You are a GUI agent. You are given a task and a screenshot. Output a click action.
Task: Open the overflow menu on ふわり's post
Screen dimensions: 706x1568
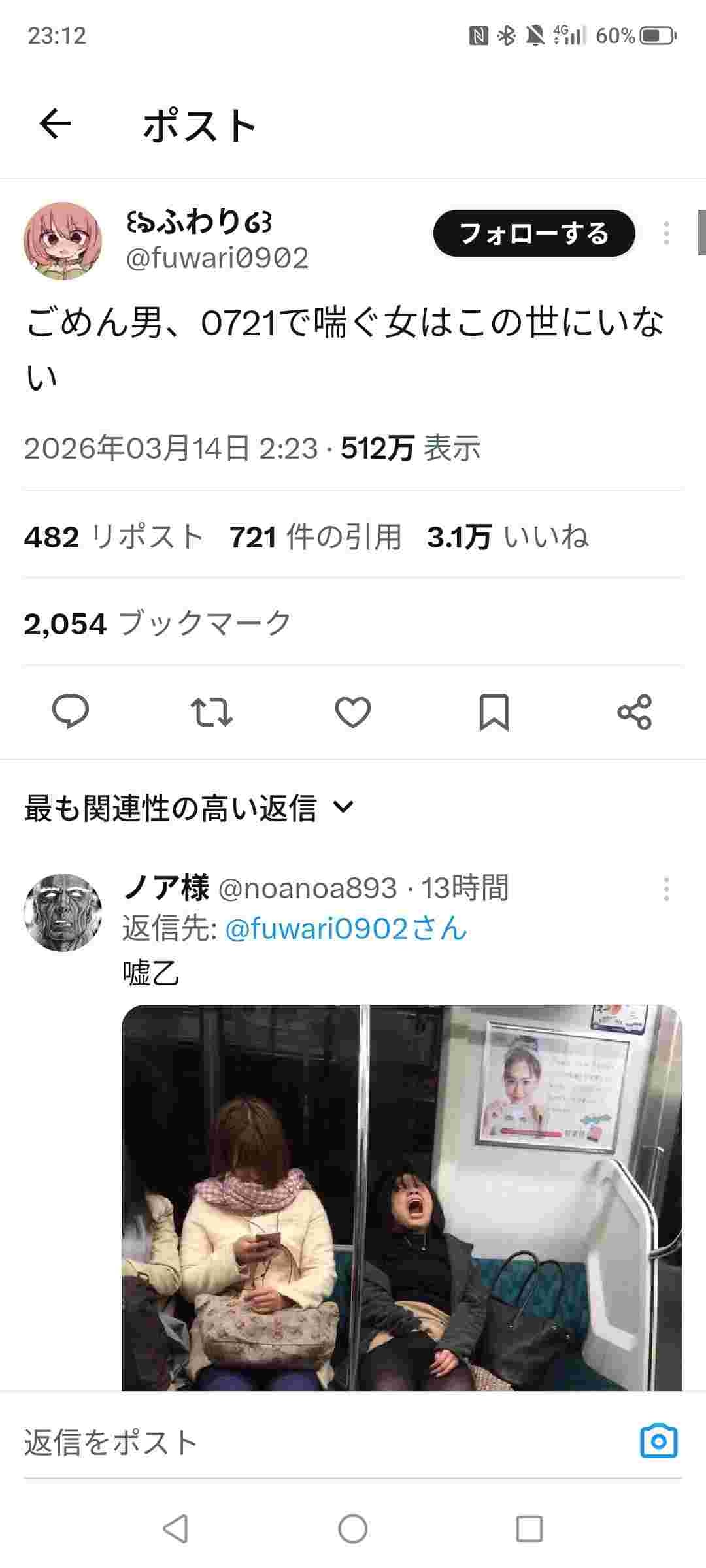666,233
